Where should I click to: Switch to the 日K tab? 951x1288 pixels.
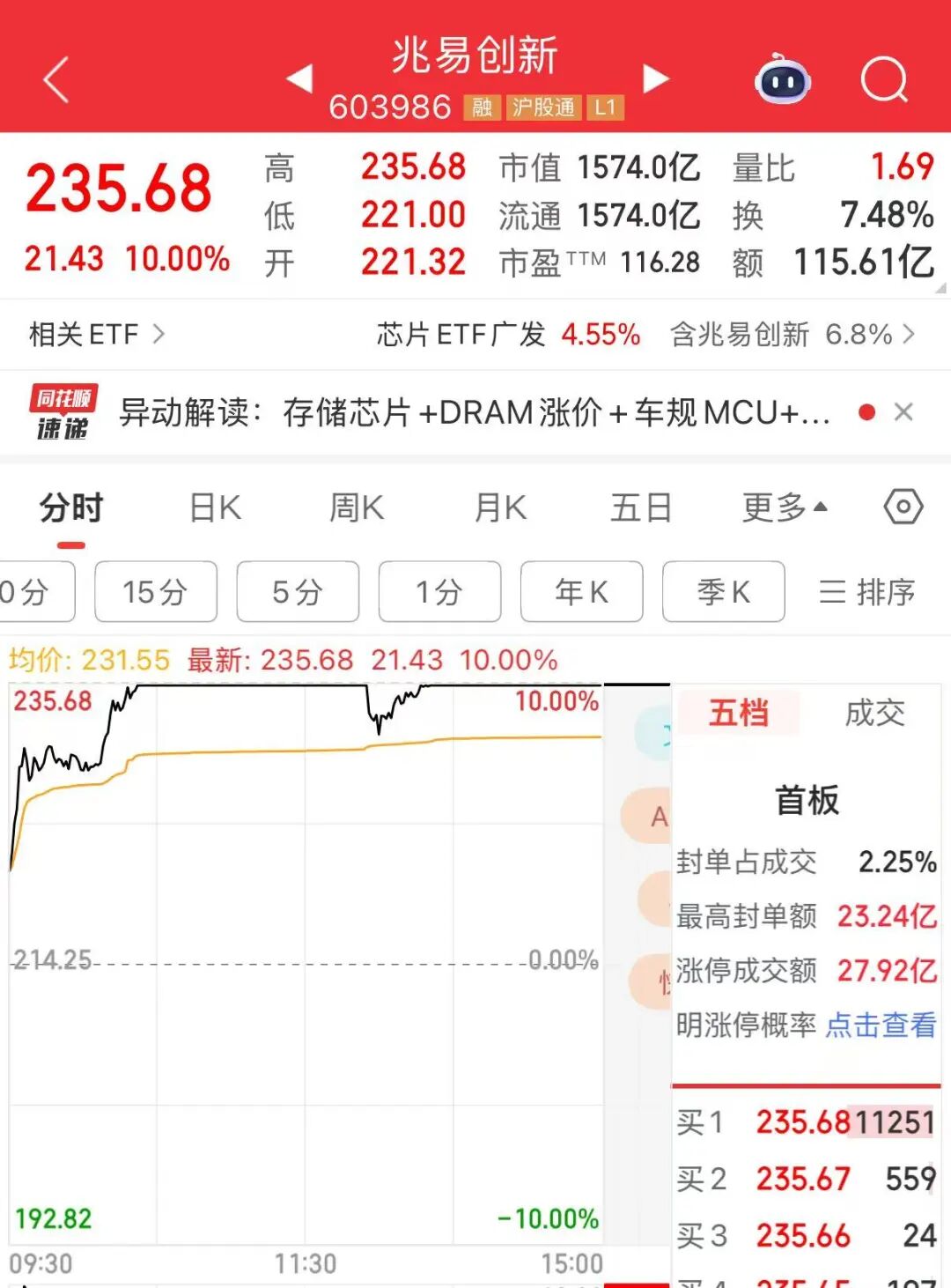211,507
